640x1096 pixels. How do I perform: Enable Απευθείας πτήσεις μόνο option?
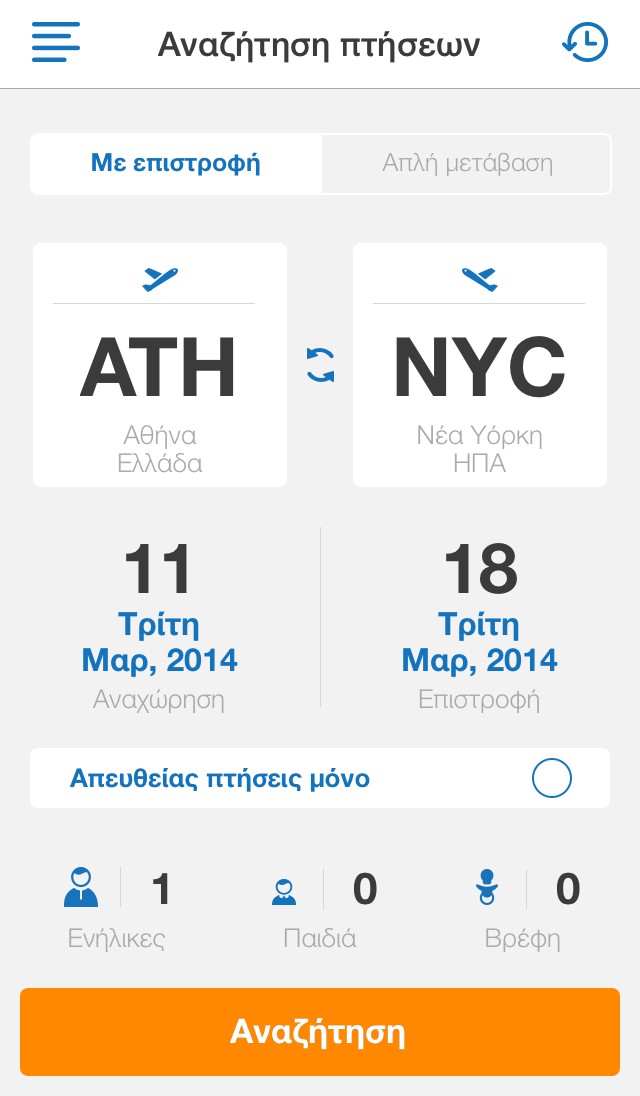coord(552,778)
